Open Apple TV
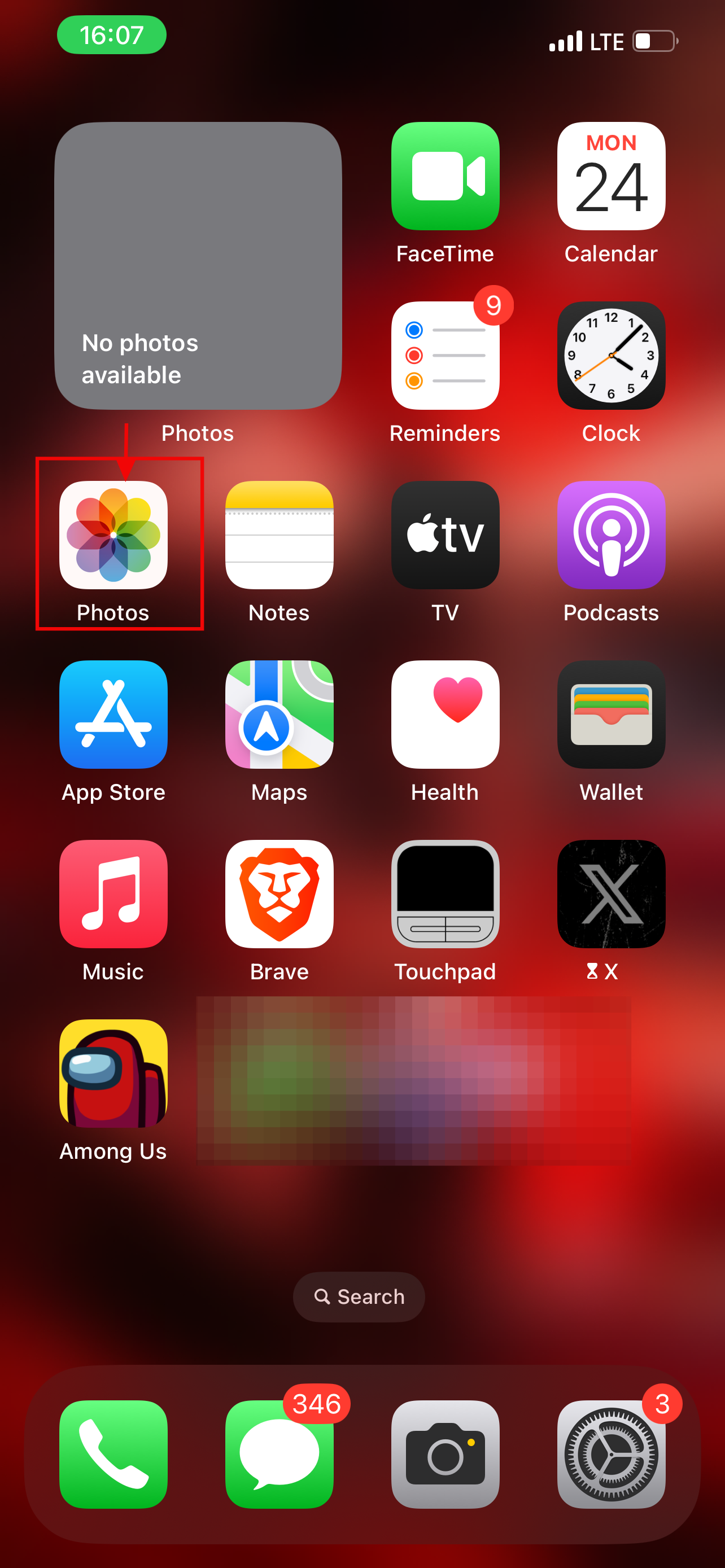This screenshot has width=725, height=1568. (x=445, y=535)
